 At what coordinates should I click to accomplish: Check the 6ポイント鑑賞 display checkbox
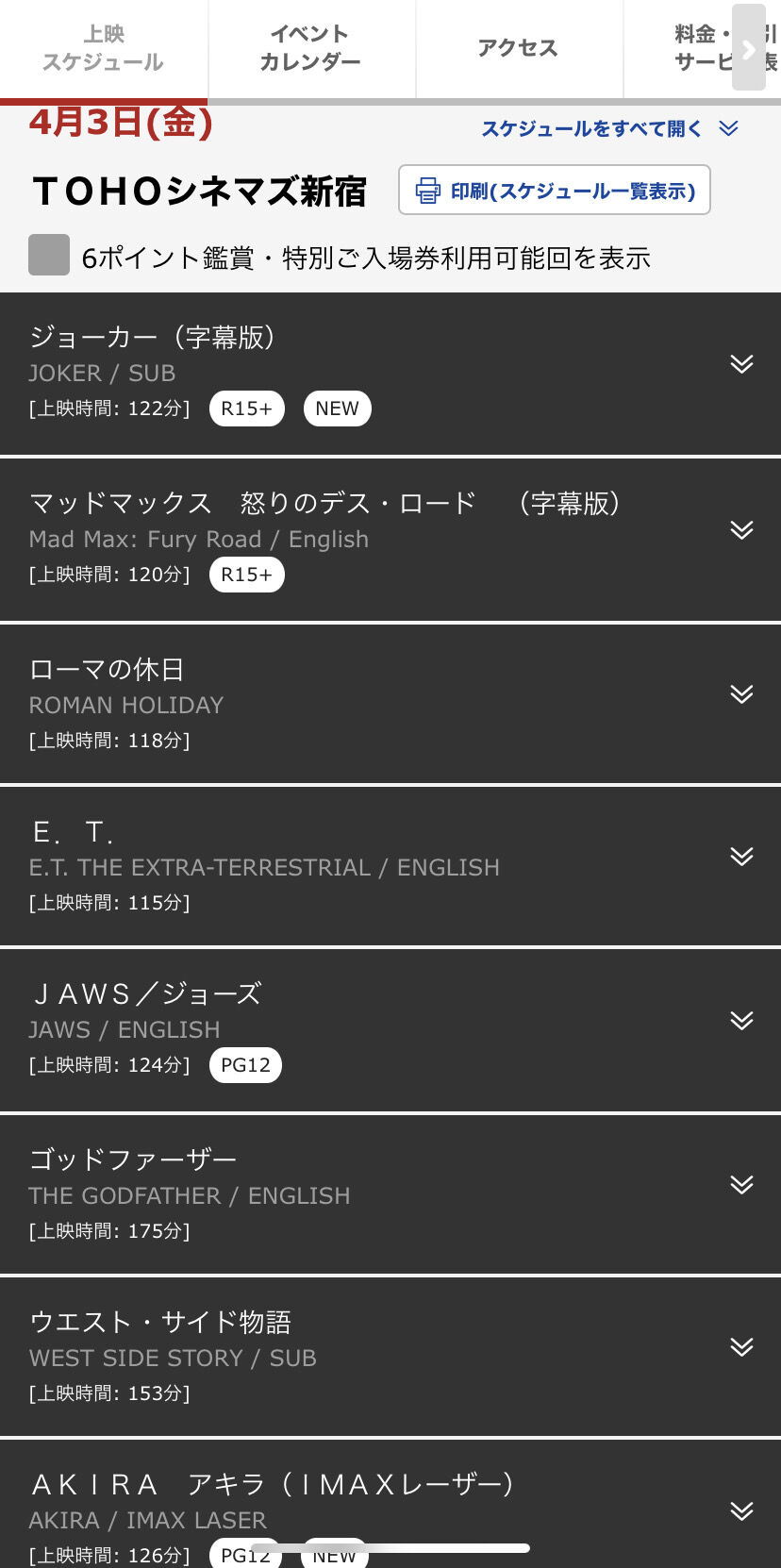tap(49, 255)
